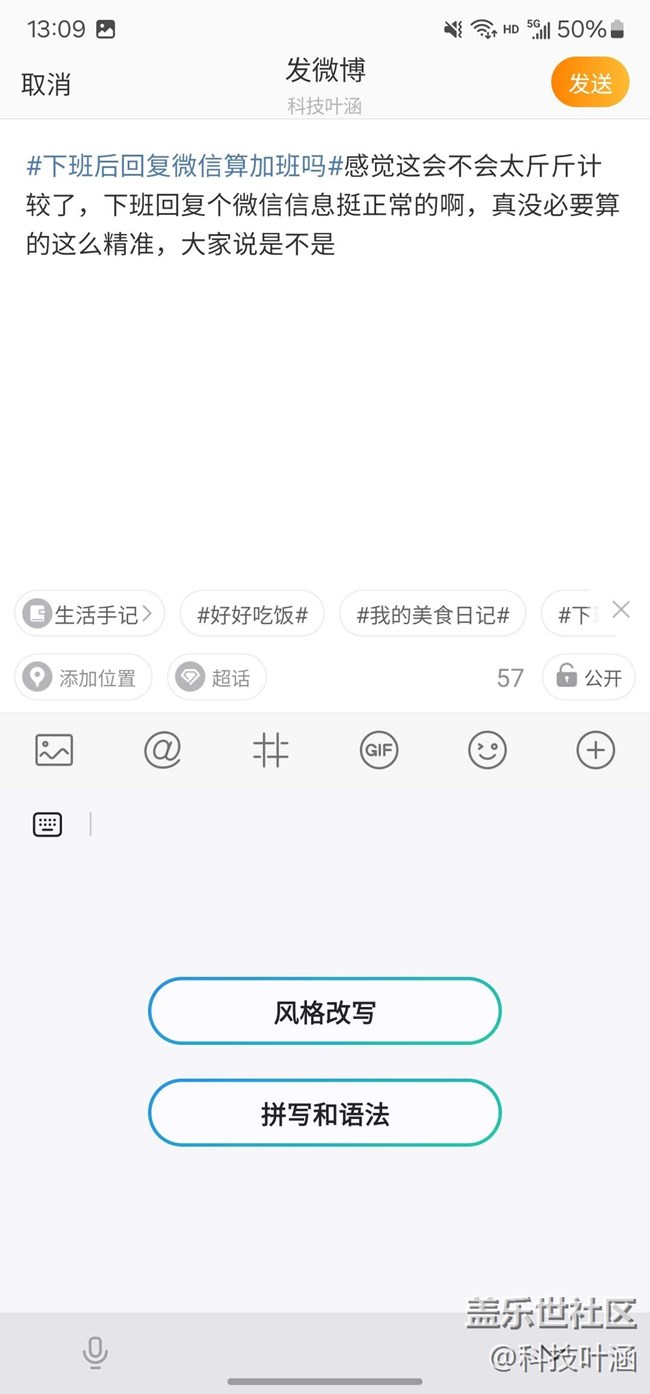Attach a picture using the image icon
650x1394 pixels.
(54, 750)
